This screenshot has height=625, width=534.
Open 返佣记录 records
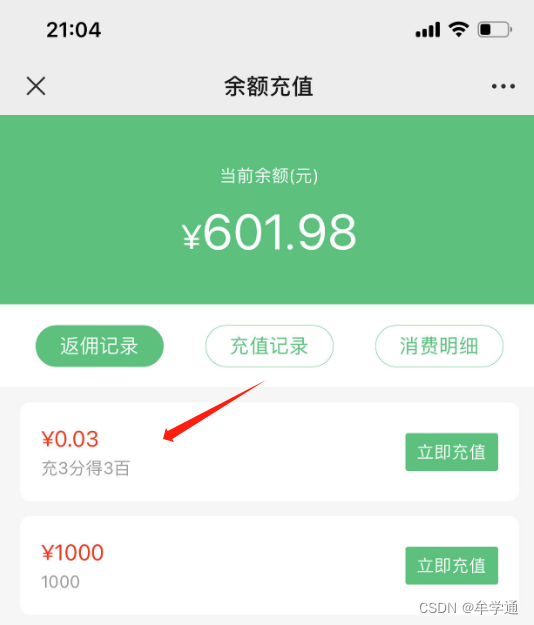point(100,346)
